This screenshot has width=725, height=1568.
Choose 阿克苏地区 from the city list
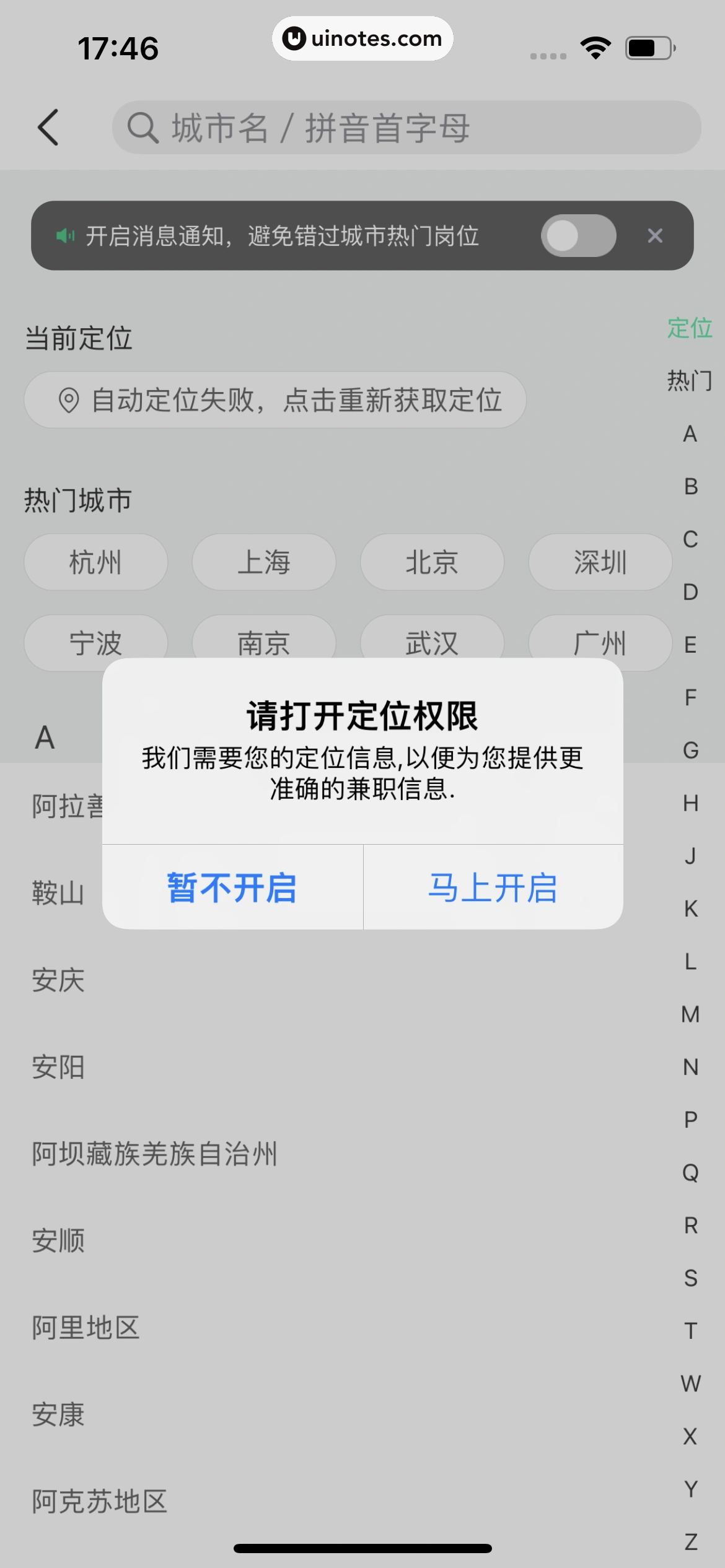(x=100, y=1501)
